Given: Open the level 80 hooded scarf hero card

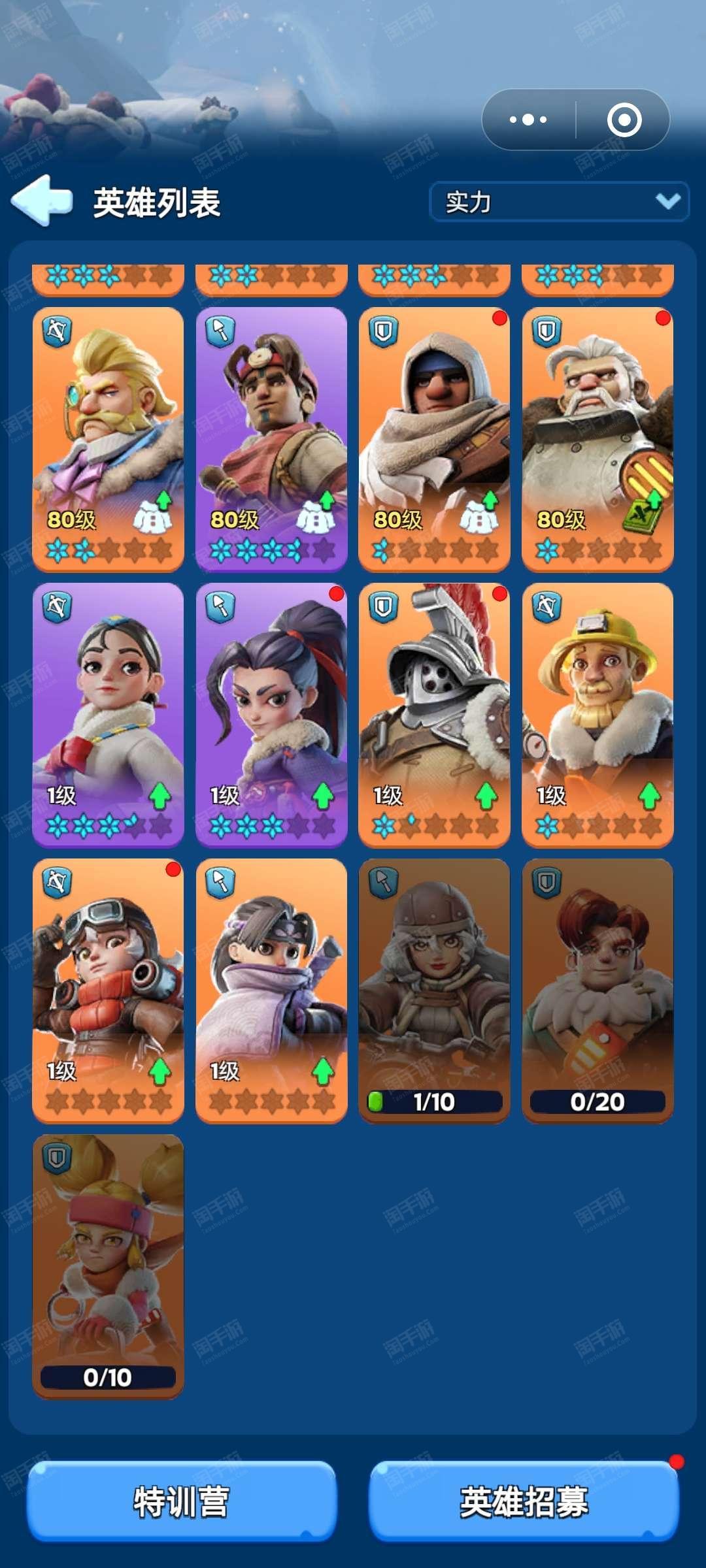Looking at the screenshot, I should (434, 440).
